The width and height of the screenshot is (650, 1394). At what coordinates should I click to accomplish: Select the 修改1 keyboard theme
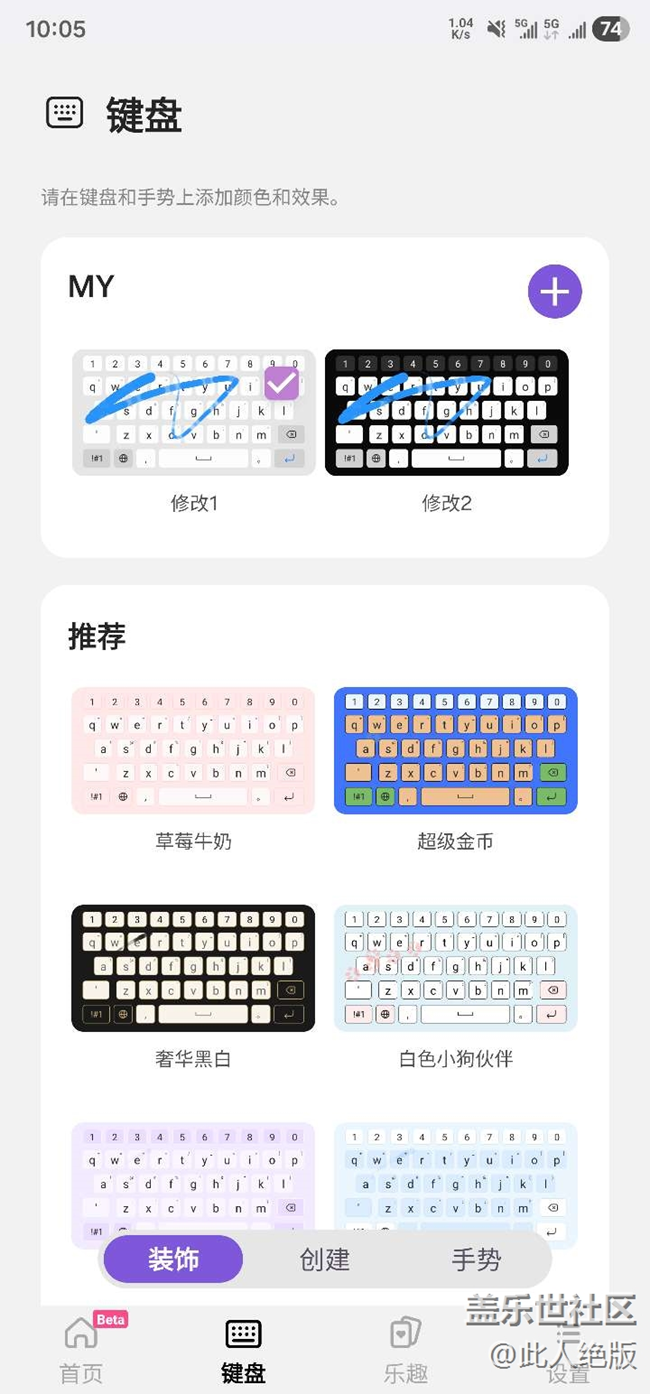click(x=194, y=412)
